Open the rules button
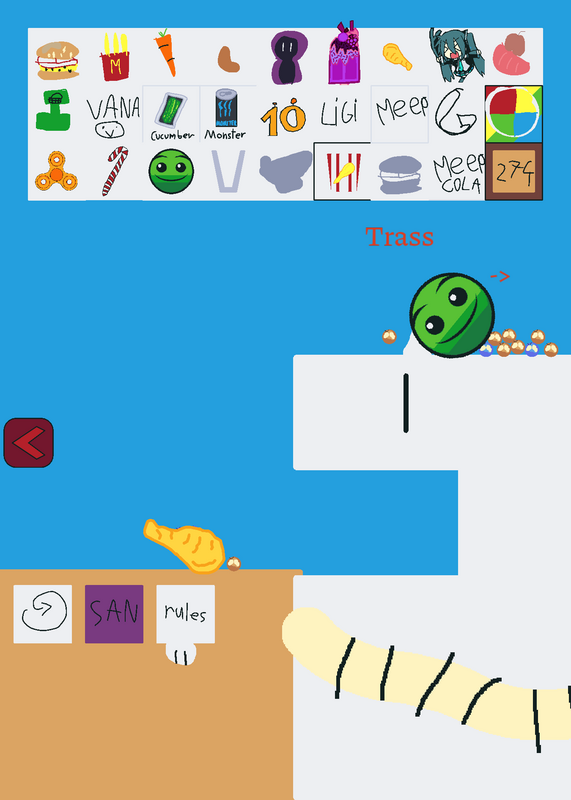The image size is (571, 800). (x=186, y=614)
